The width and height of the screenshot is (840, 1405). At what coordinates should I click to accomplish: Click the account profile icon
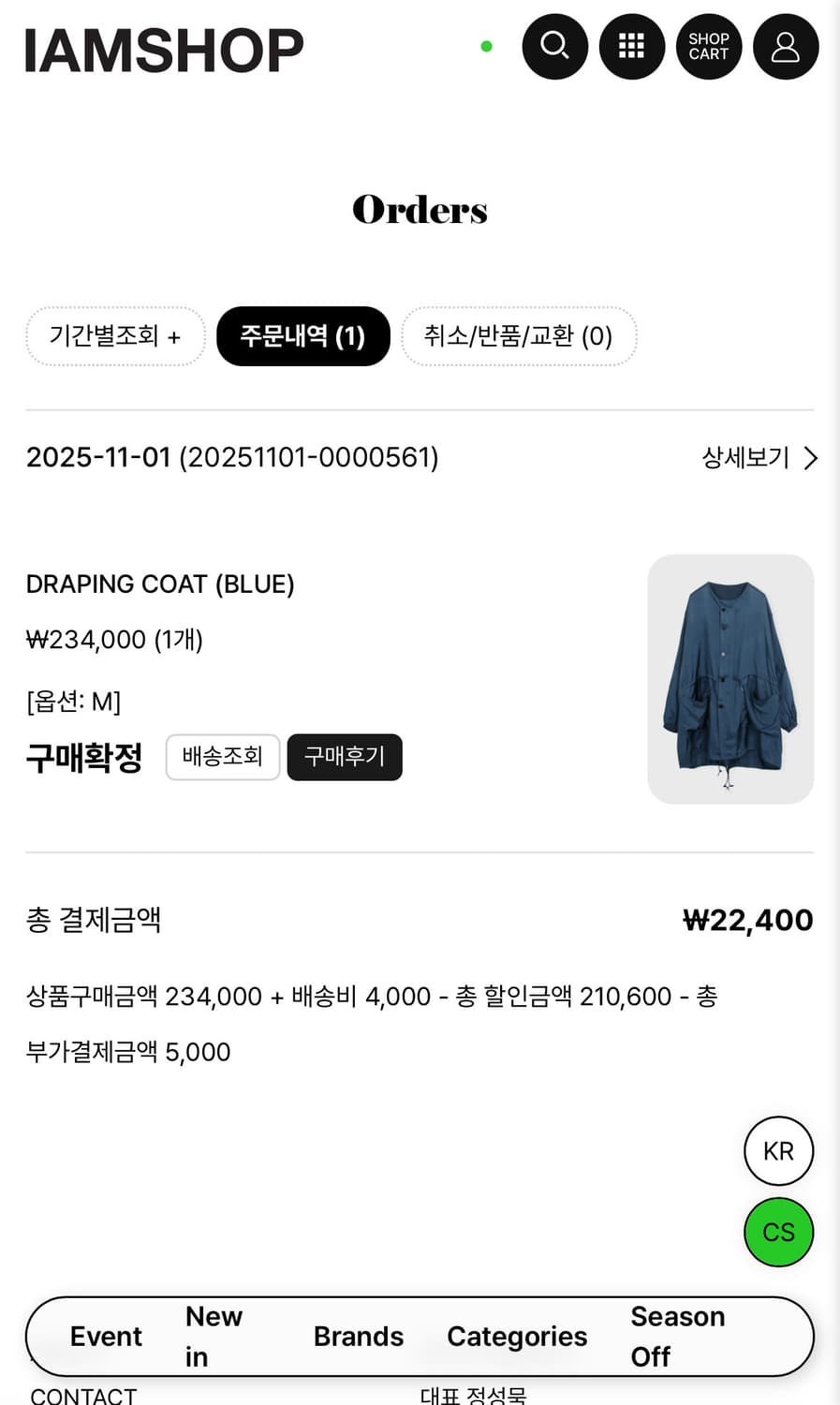point(785,46)
